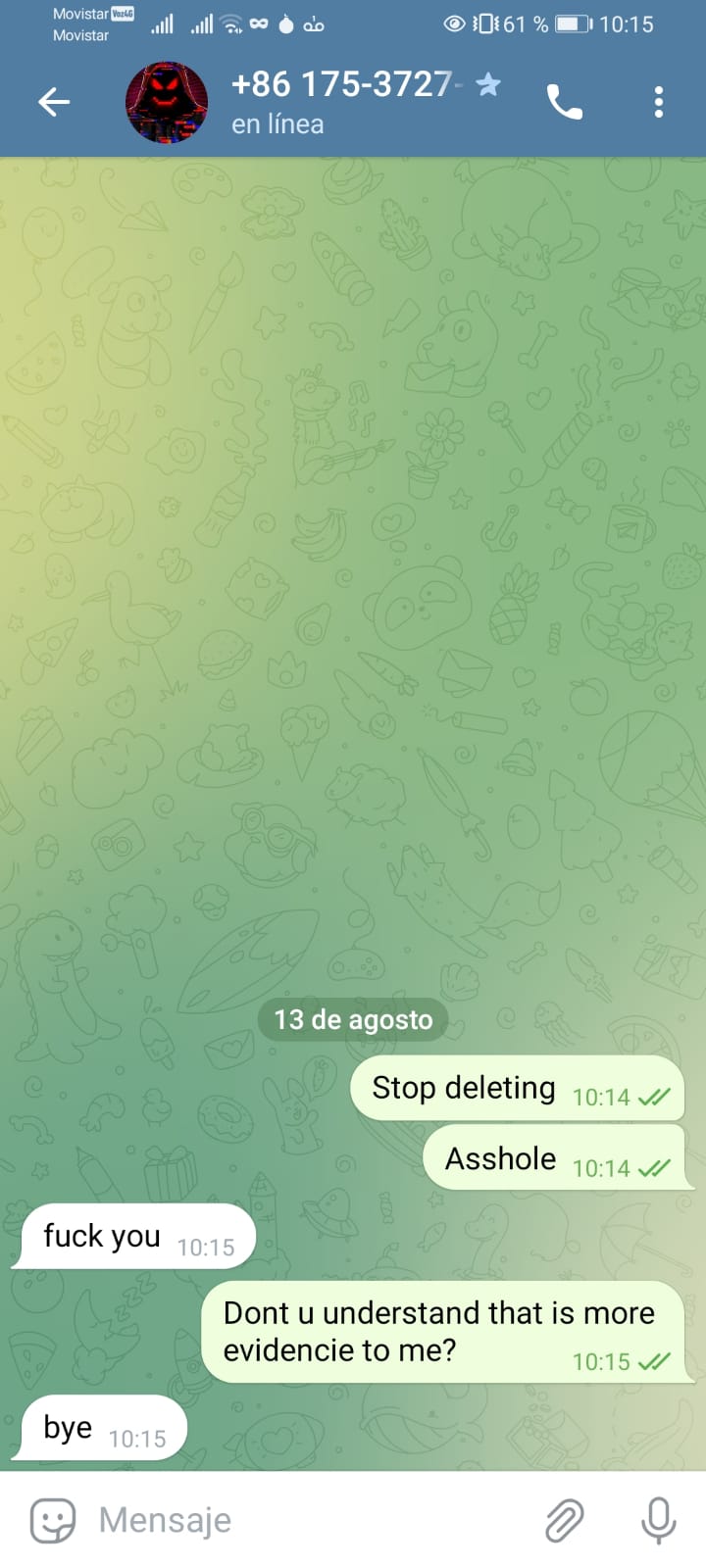
Task: Go back to the chat list
Action: [54, 102]
